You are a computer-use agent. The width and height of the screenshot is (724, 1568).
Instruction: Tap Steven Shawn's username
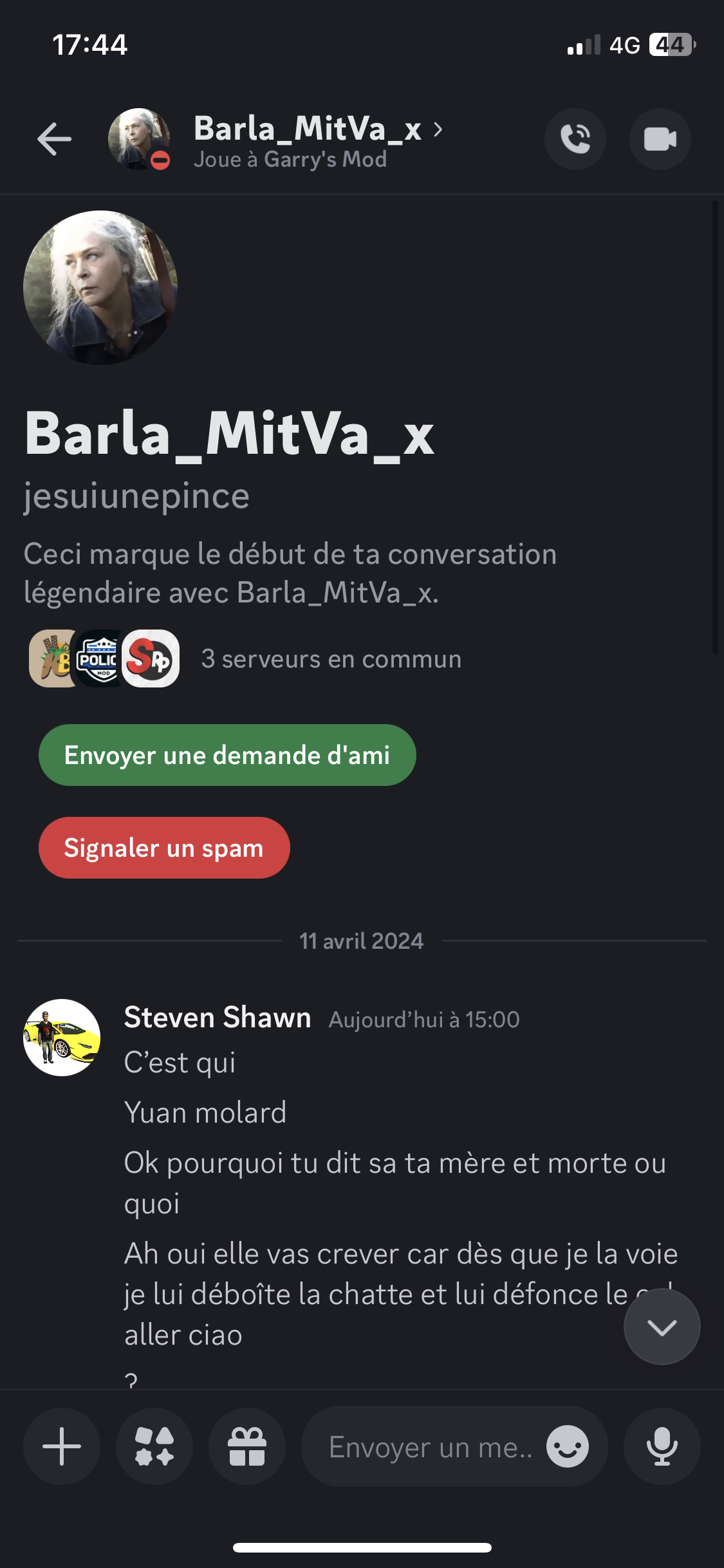click(x=218, y=1018)
